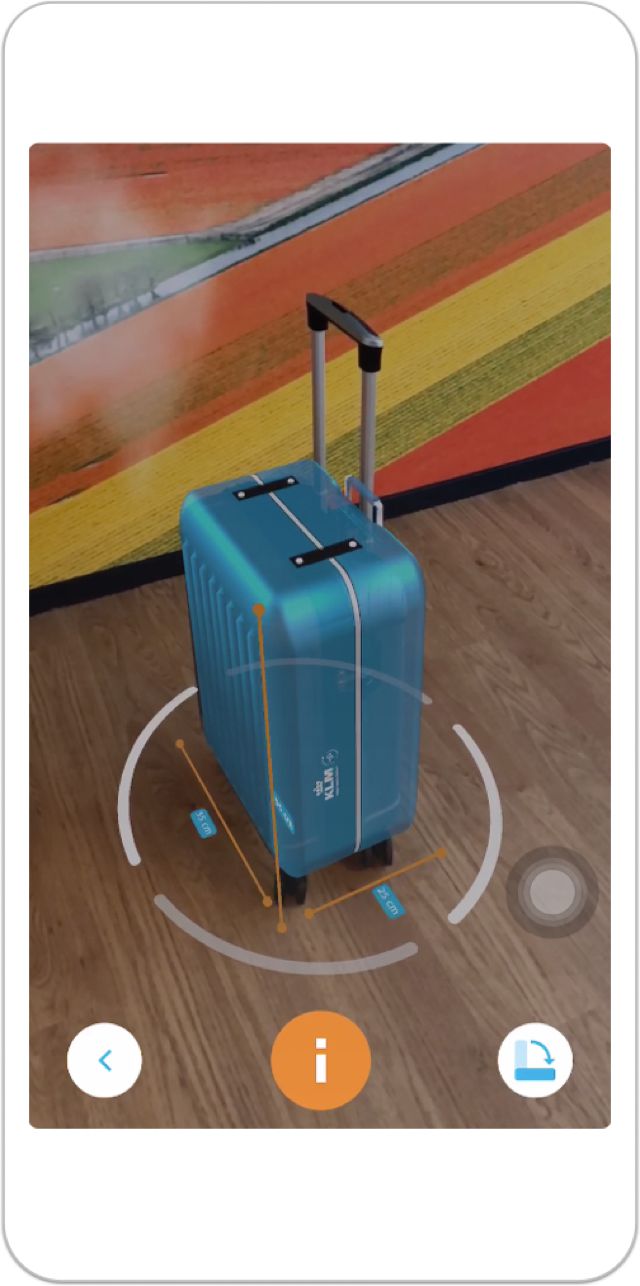This screenshot has height=1286, width=640.
Task: Open the orange info button
Action: tap(321, 1060)
